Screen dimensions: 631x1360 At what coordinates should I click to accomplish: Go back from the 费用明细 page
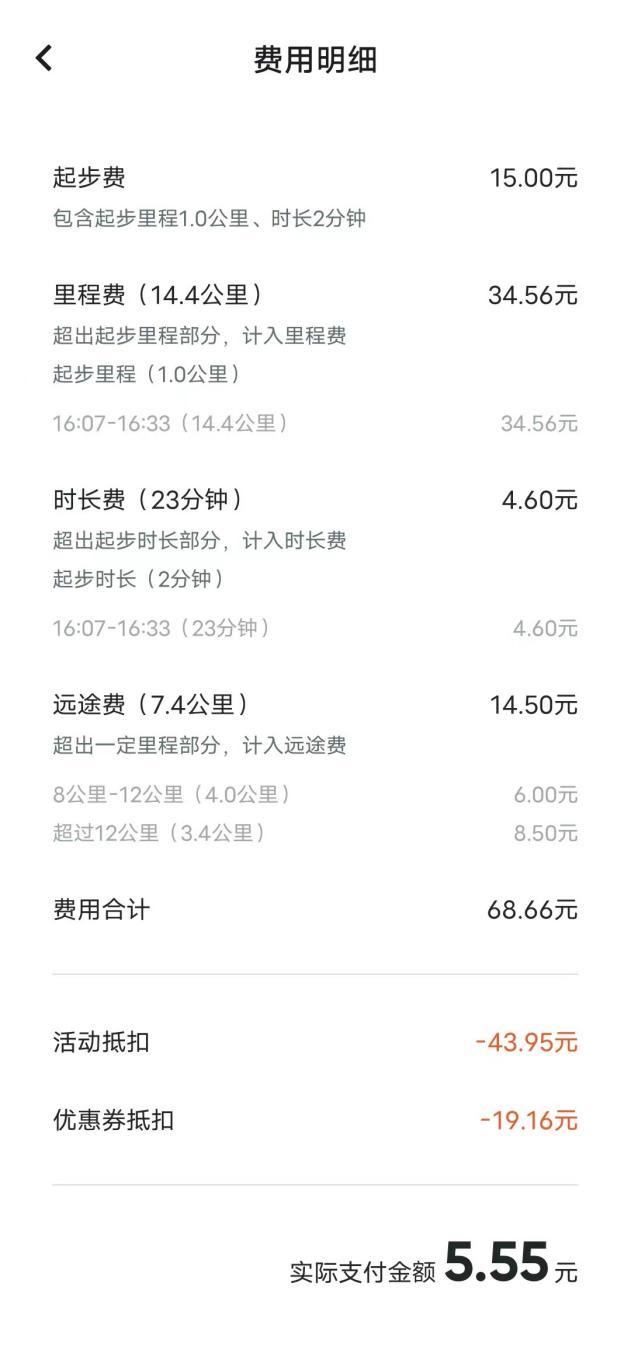[x=44, y=58]
